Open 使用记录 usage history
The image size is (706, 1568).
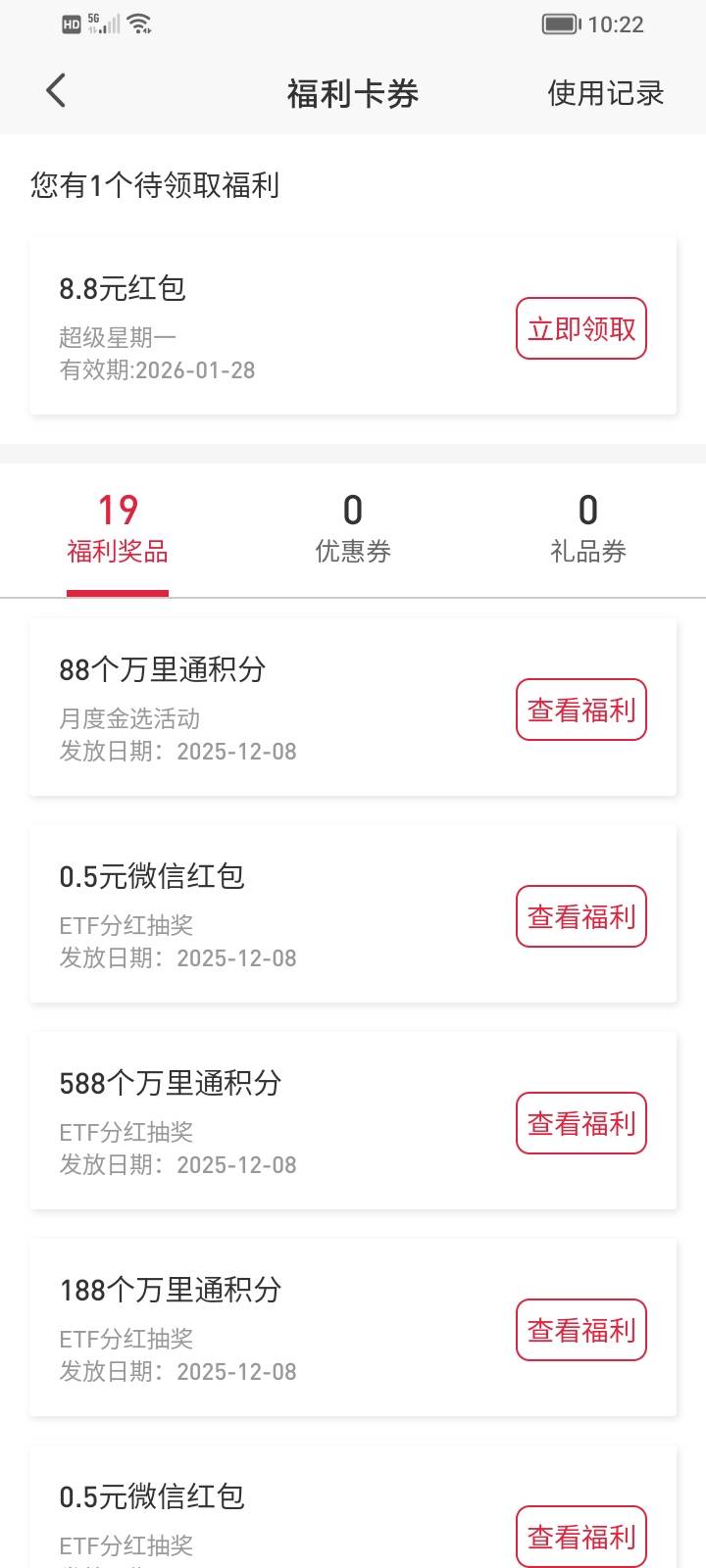605,93
